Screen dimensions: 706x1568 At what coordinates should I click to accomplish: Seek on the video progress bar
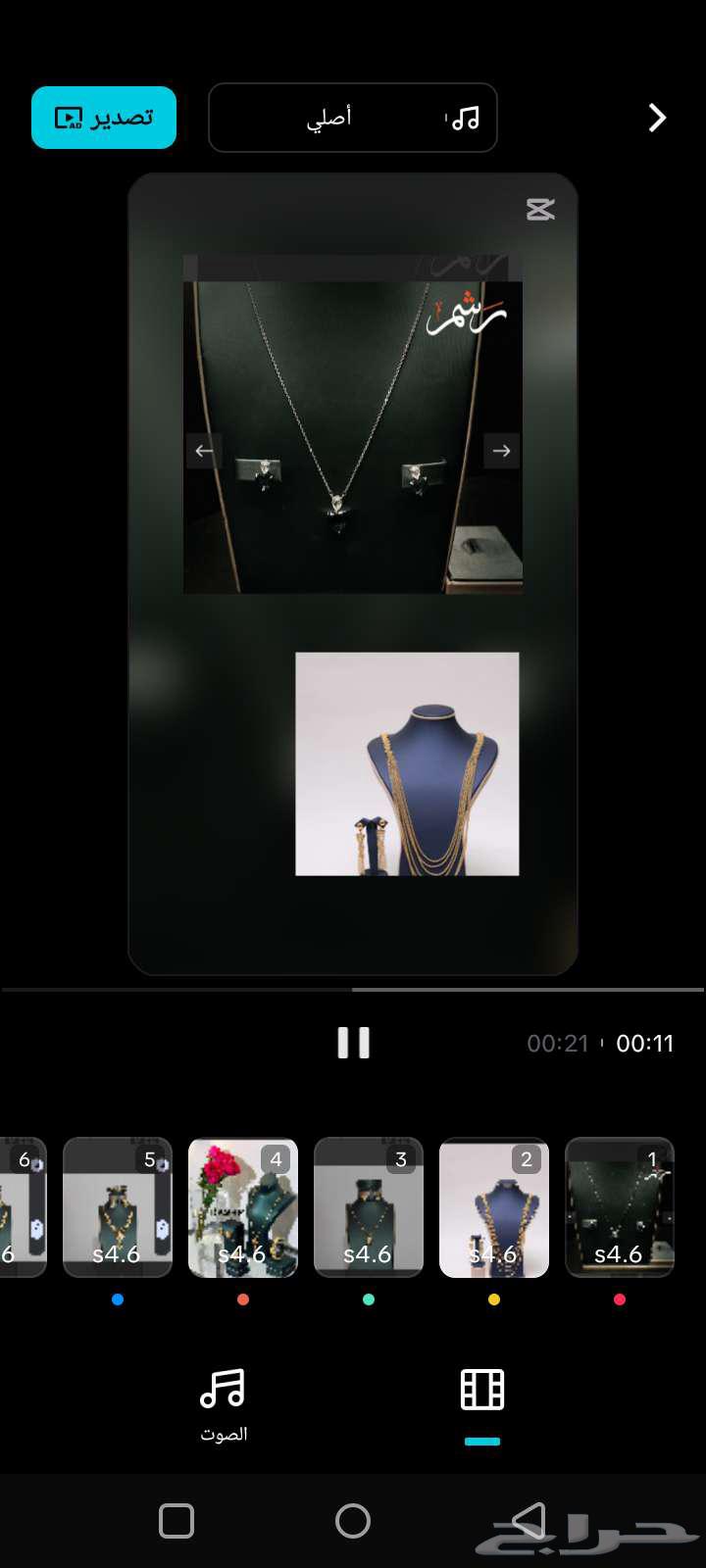353,990
